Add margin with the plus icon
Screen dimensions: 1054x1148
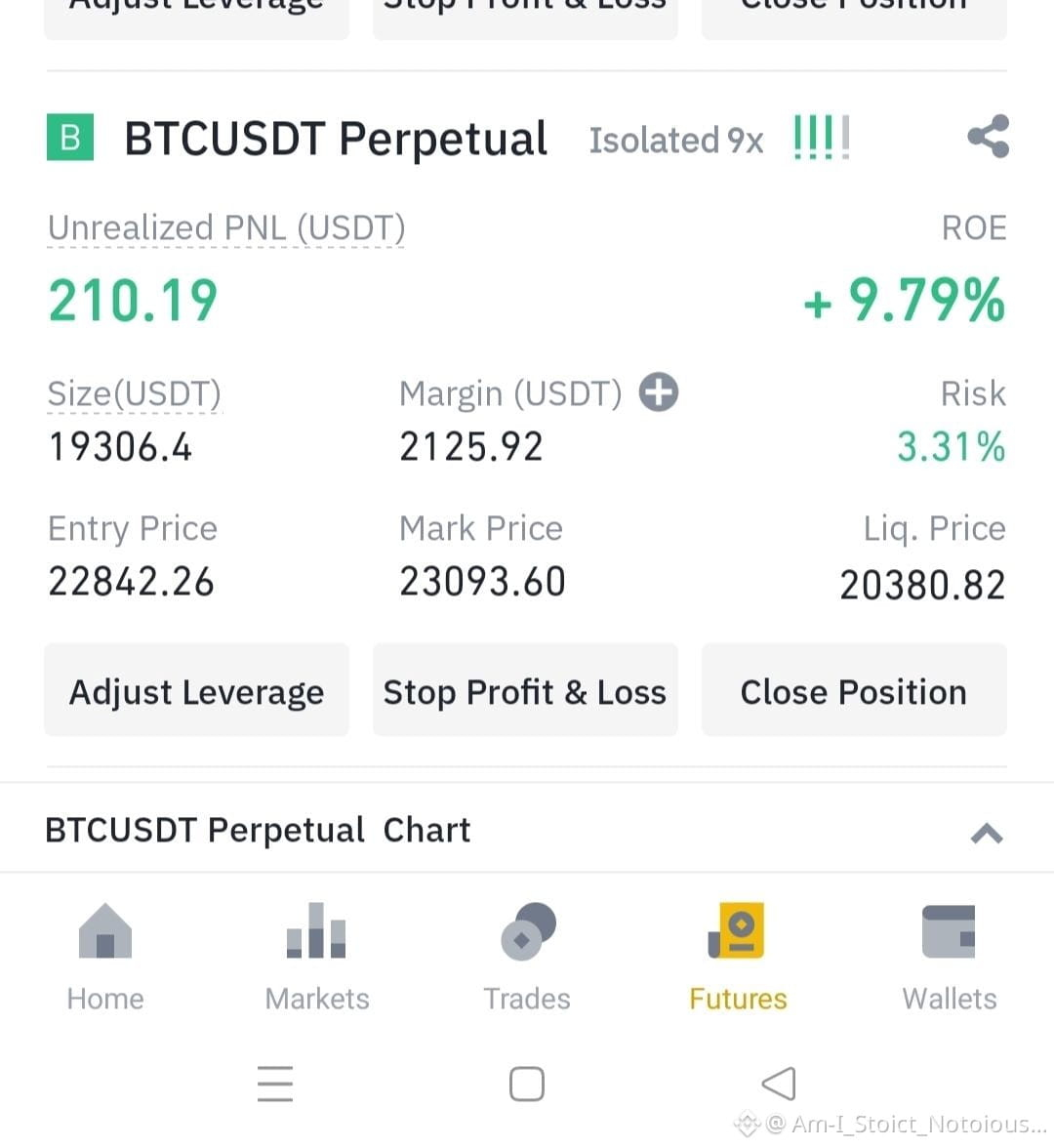pos(659,392)
